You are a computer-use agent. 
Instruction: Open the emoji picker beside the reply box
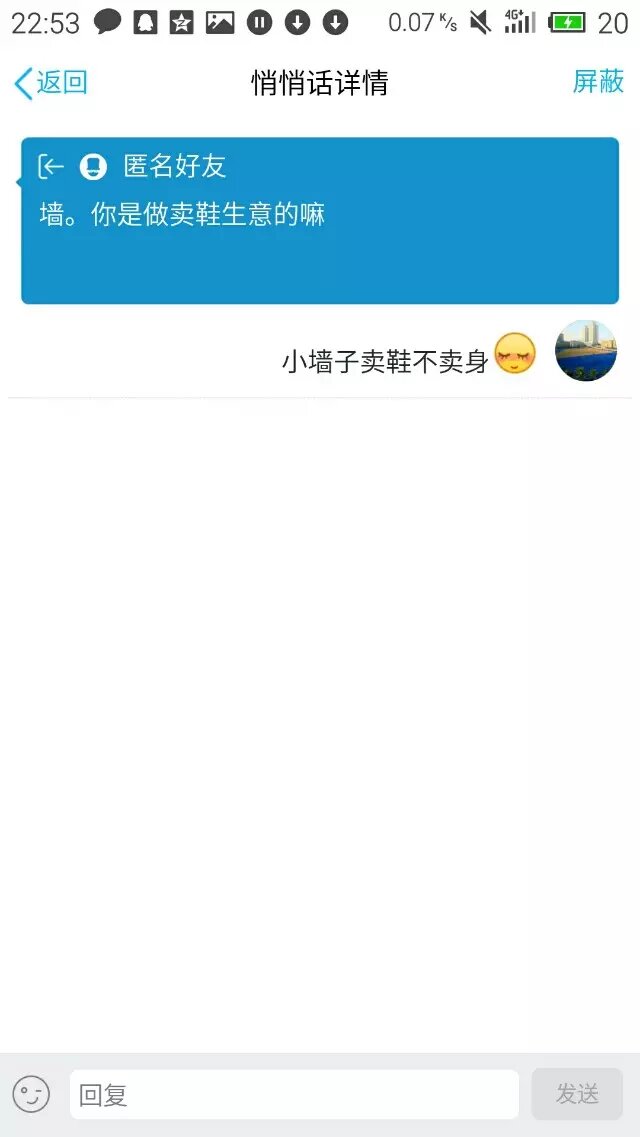[31, 1094]
